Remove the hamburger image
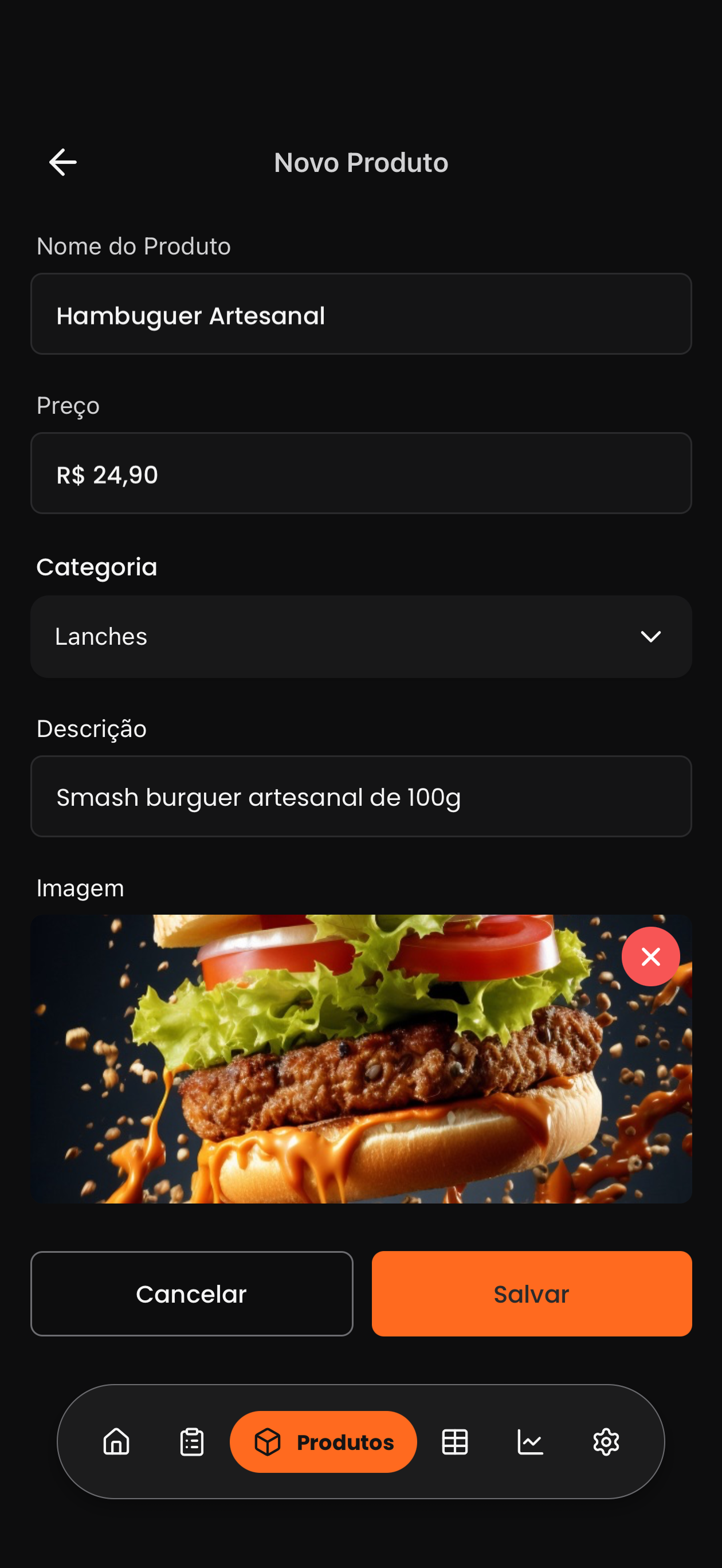Screen dimensions: 722x1568 (650, 957)
